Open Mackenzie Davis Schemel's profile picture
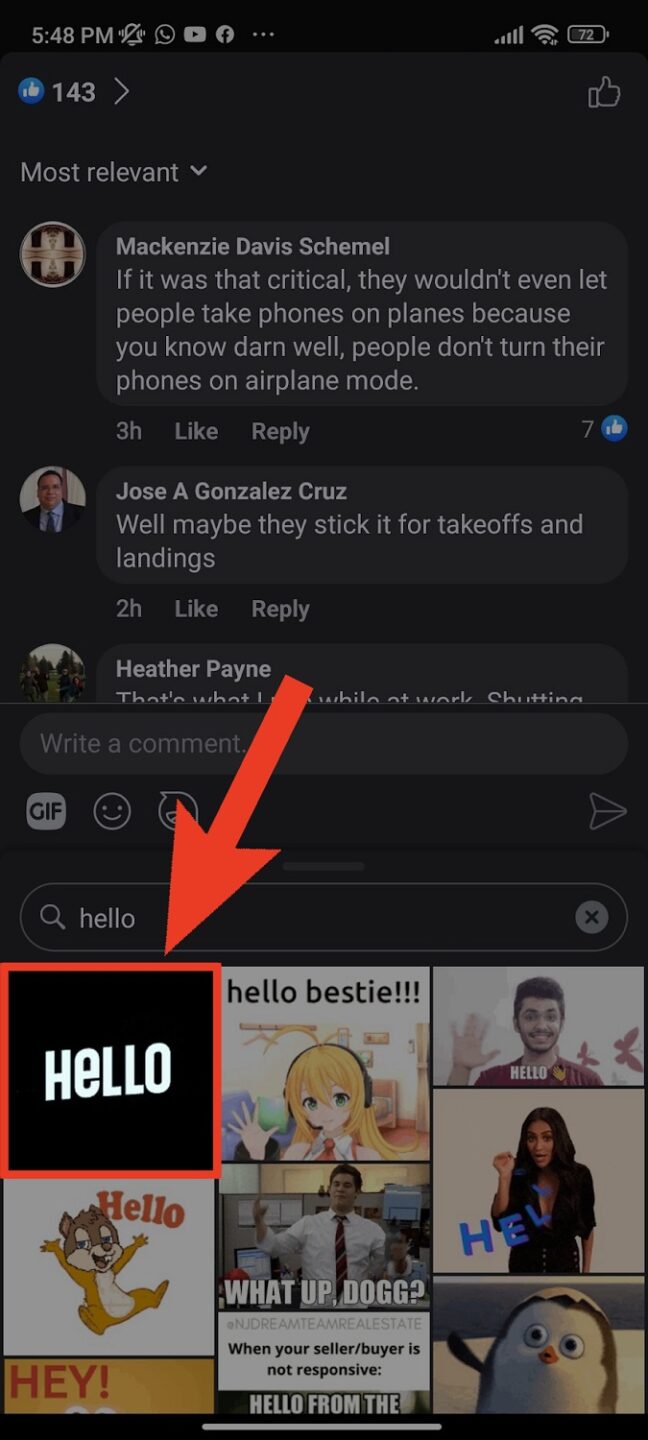Viewport: 648px width, 1440px height. (x=53, y=254)
